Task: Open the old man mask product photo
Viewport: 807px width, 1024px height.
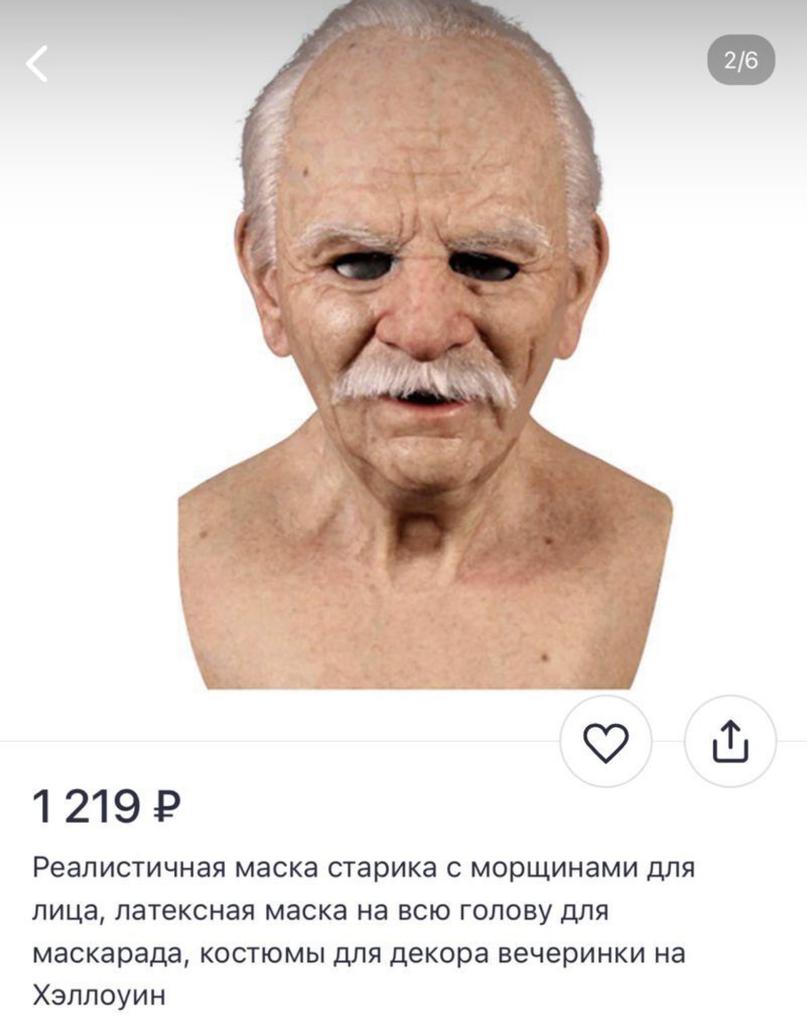Action: pyautogui.click(x=423, y=350)
